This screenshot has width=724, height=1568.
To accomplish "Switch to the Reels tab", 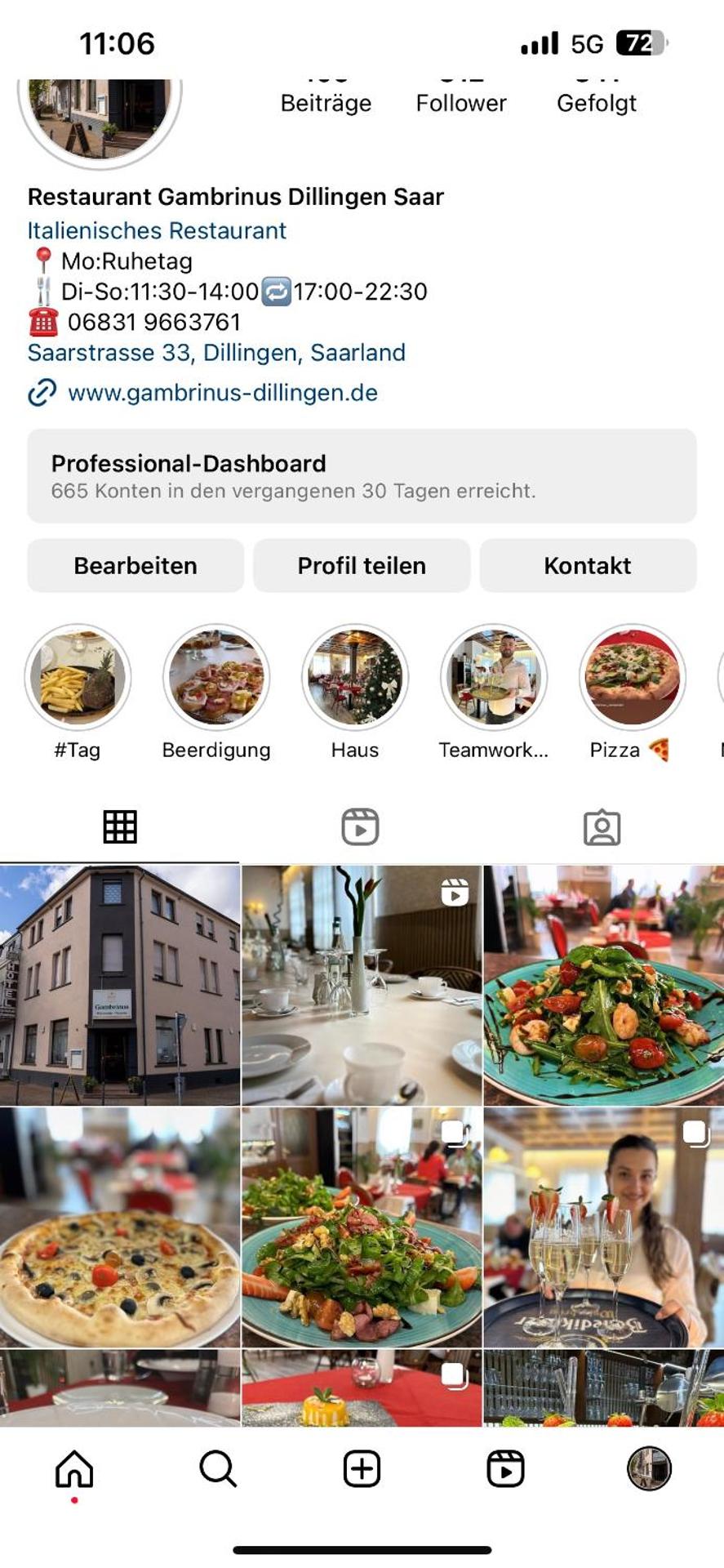I will click(362, 826).
